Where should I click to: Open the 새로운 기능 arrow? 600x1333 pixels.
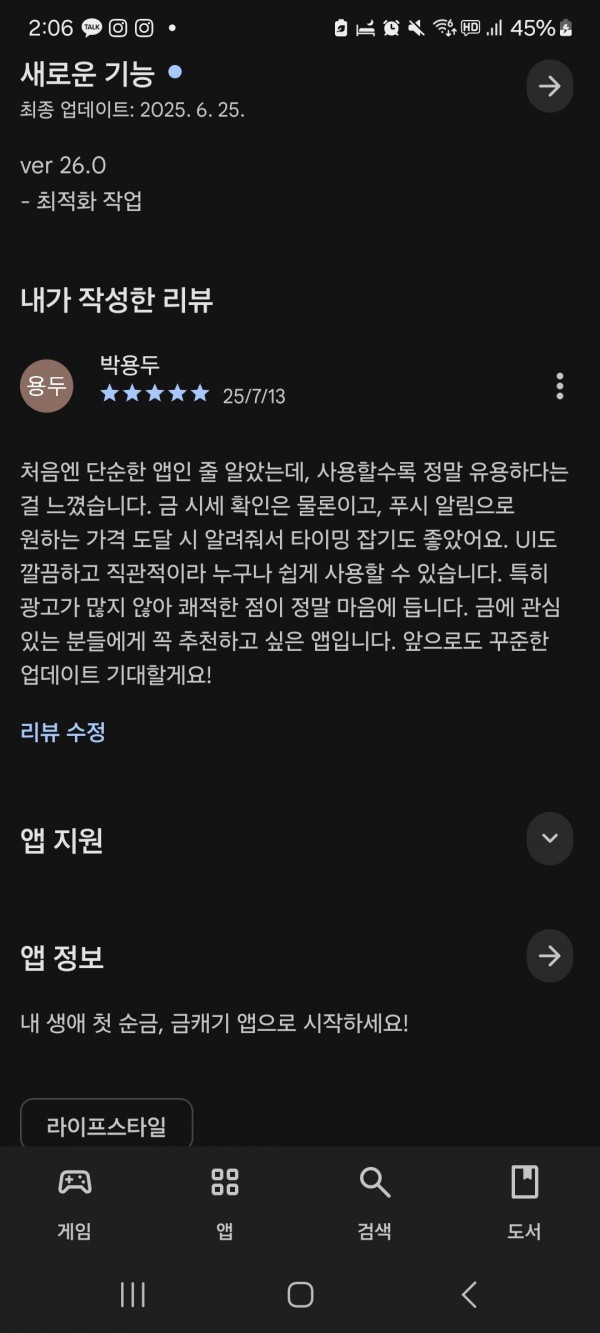(549, 86)
